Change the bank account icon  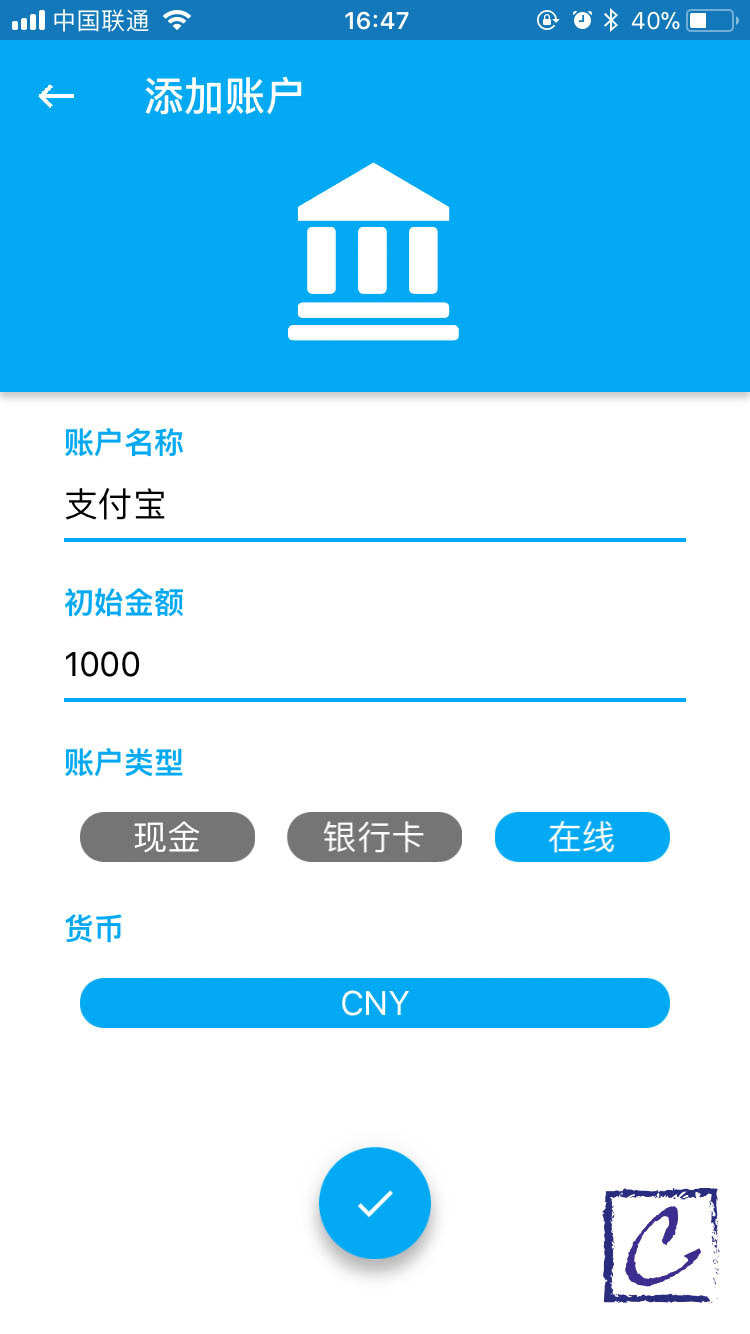(373, 252)
